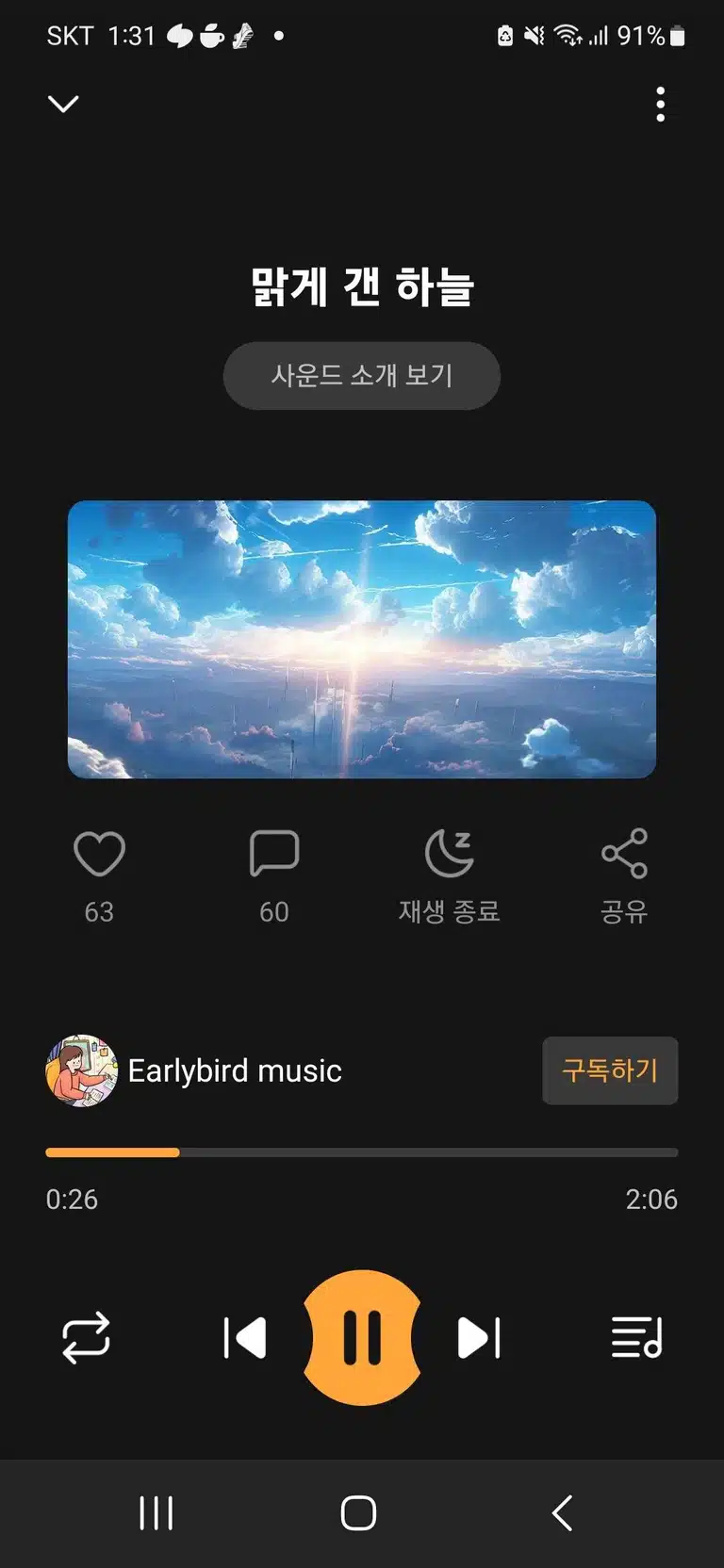Toggle the repeat mode
This screenshot has width=724, height=1568.
click(x=86, y=1338)
